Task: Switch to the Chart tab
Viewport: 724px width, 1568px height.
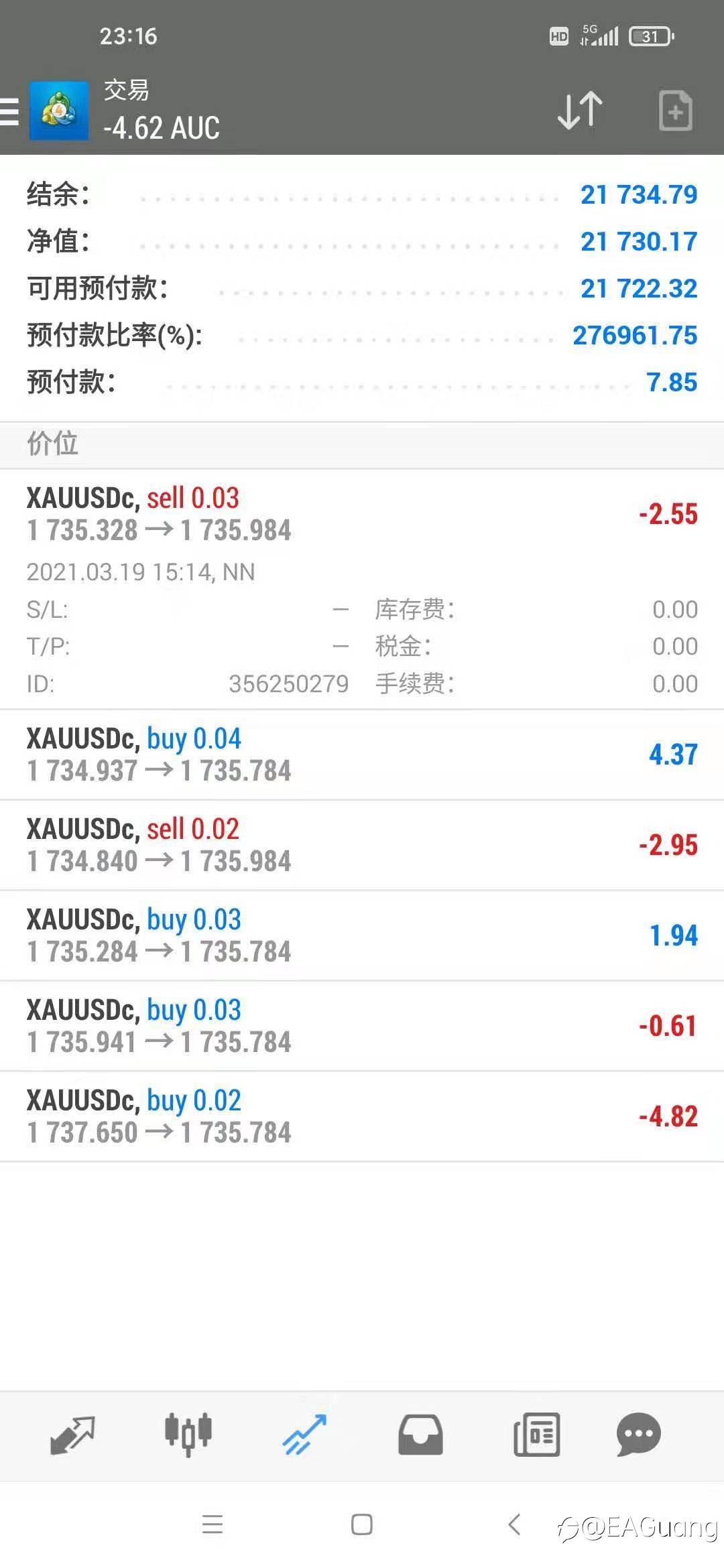Action: tap(188, 1435)
